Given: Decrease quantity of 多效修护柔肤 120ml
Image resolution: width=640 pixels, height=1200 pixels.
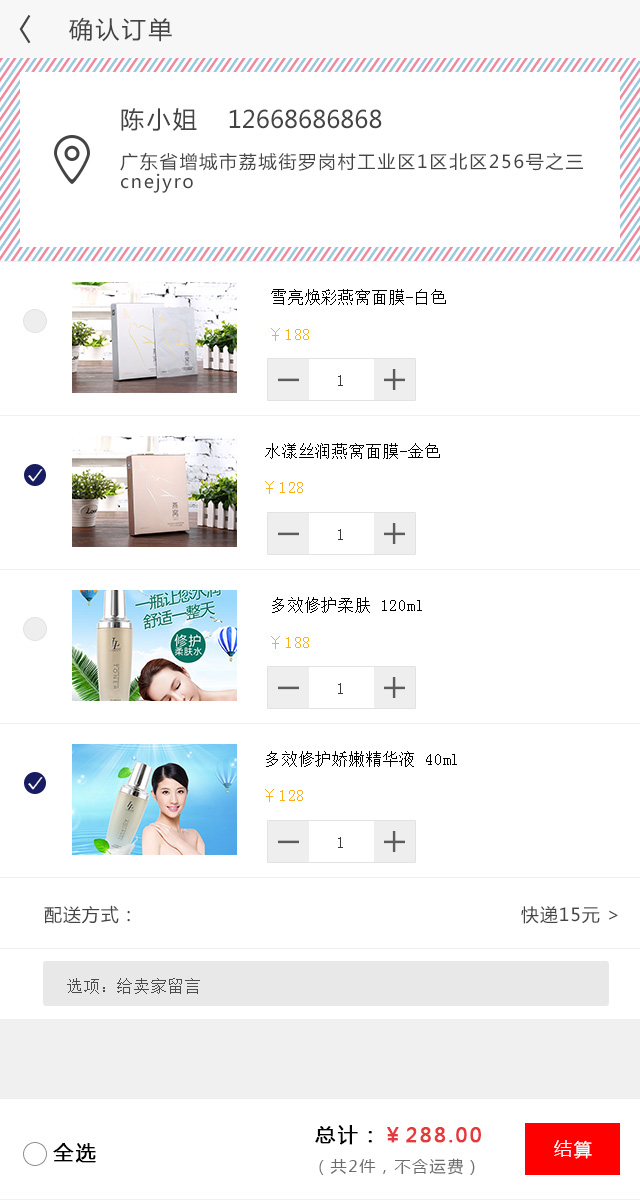Looking at the screenshot, I should [x=288, y=688].
